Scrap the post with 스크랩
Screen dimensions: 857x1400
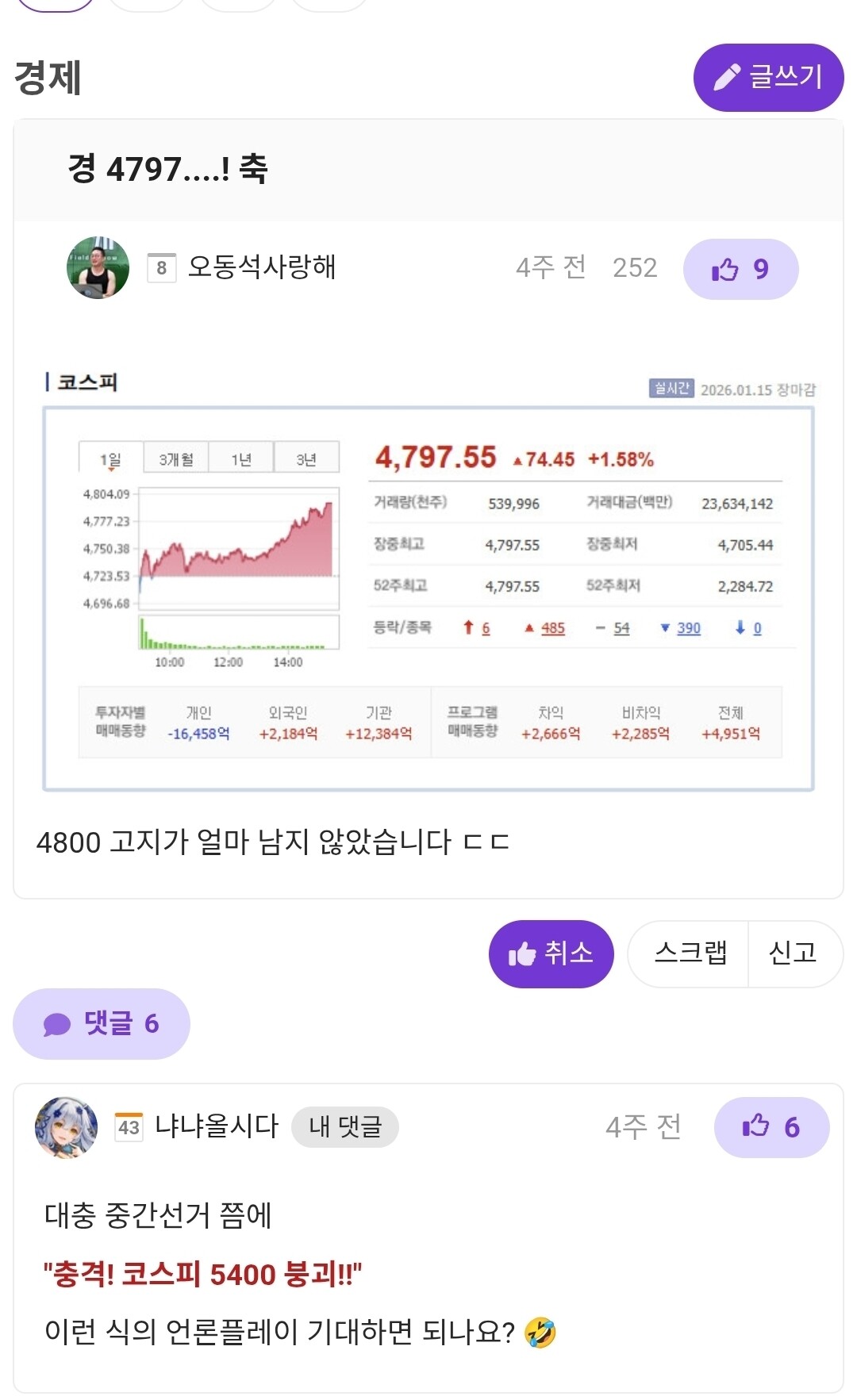coord(690,953)
